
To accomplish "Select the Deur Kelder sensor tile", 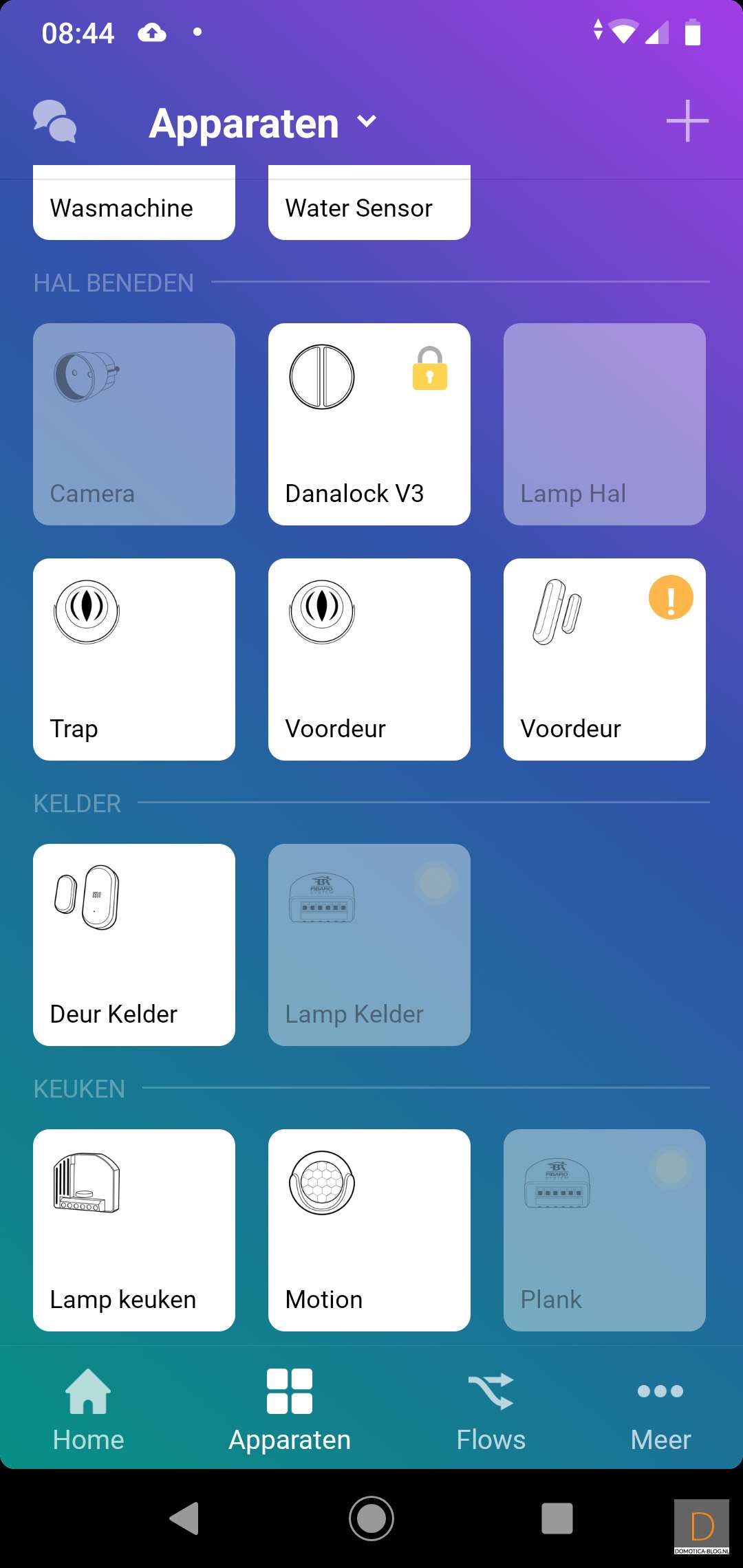I will (x=134, y=945).
